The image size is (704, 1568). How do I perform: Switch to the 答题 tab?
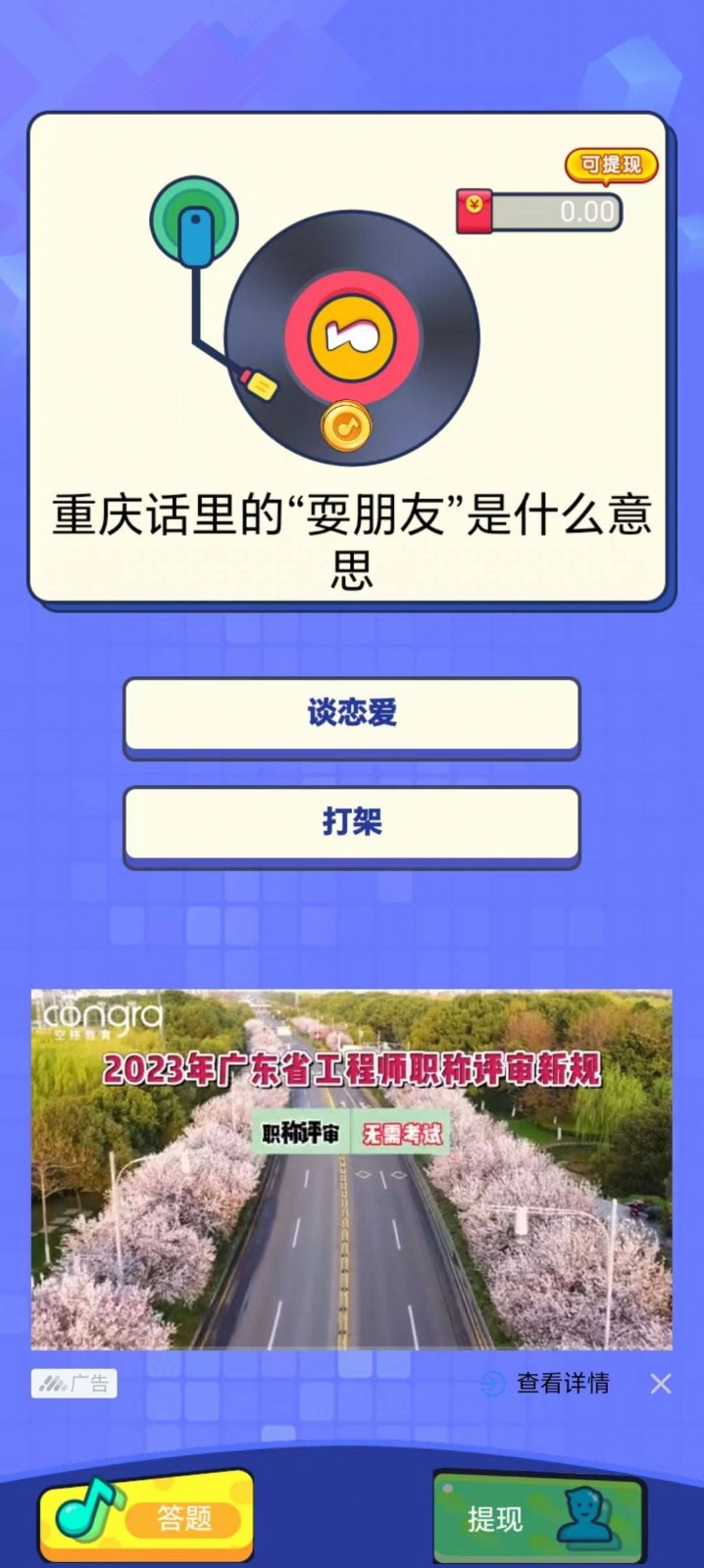pos(147,1515)
